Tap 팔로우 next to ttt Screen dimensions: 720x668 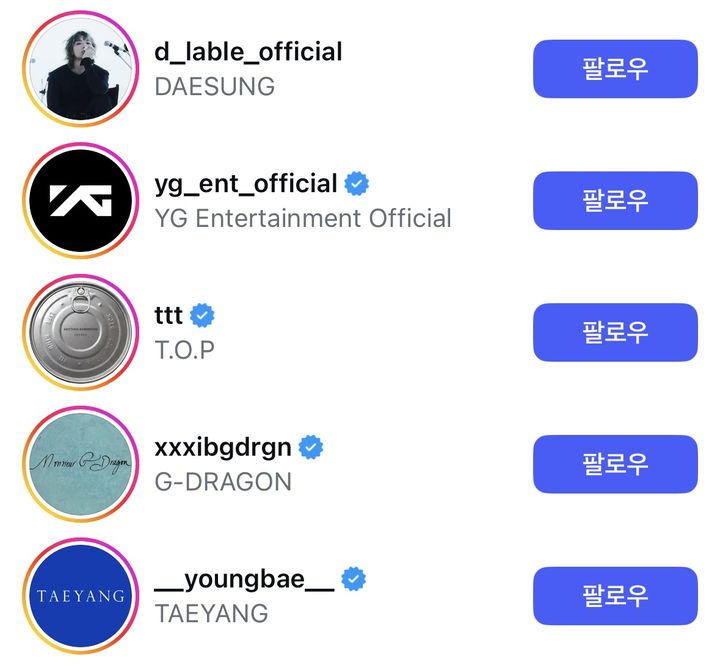pyautogui.click(x=614, y=332)
